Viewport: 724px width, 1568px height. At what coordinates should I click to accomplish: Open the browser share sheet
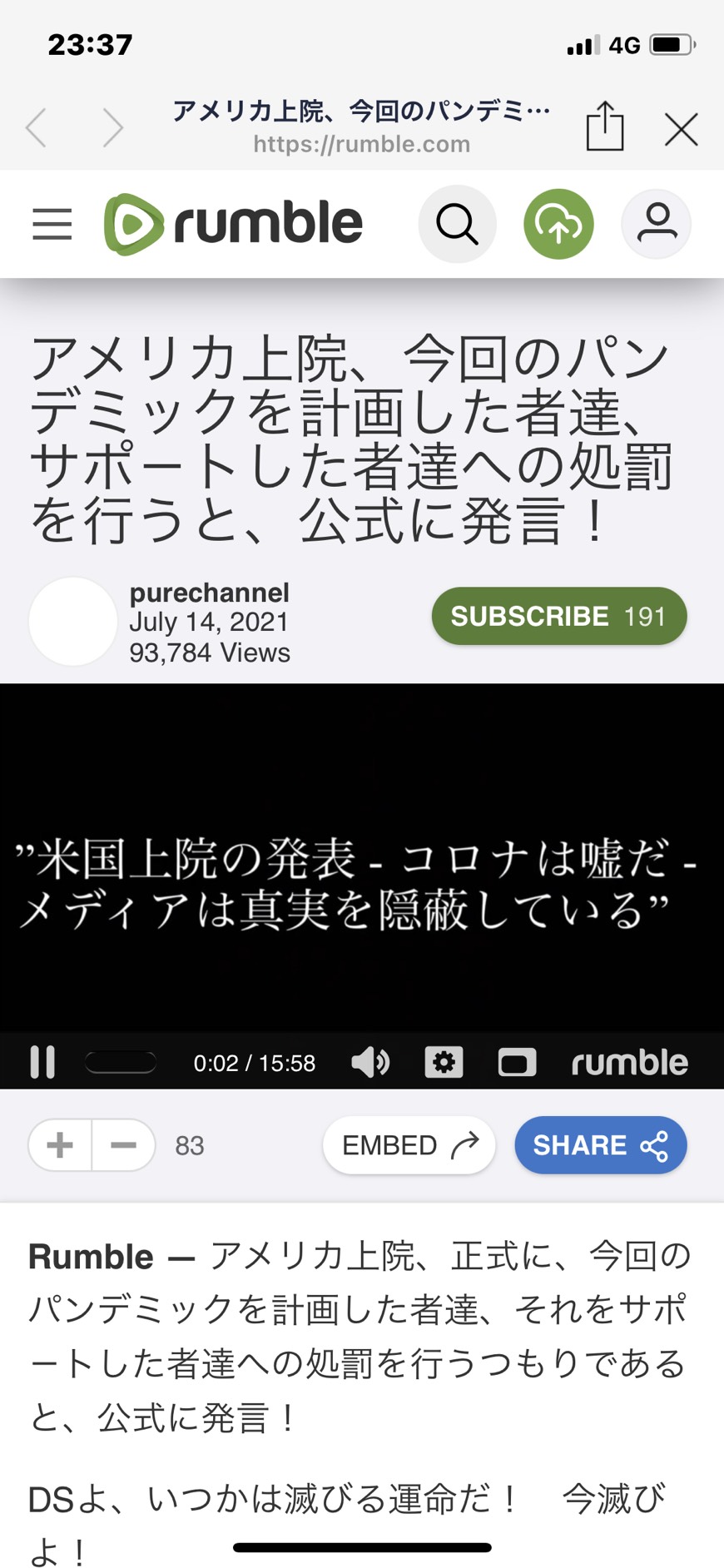(x=605, y=126)
